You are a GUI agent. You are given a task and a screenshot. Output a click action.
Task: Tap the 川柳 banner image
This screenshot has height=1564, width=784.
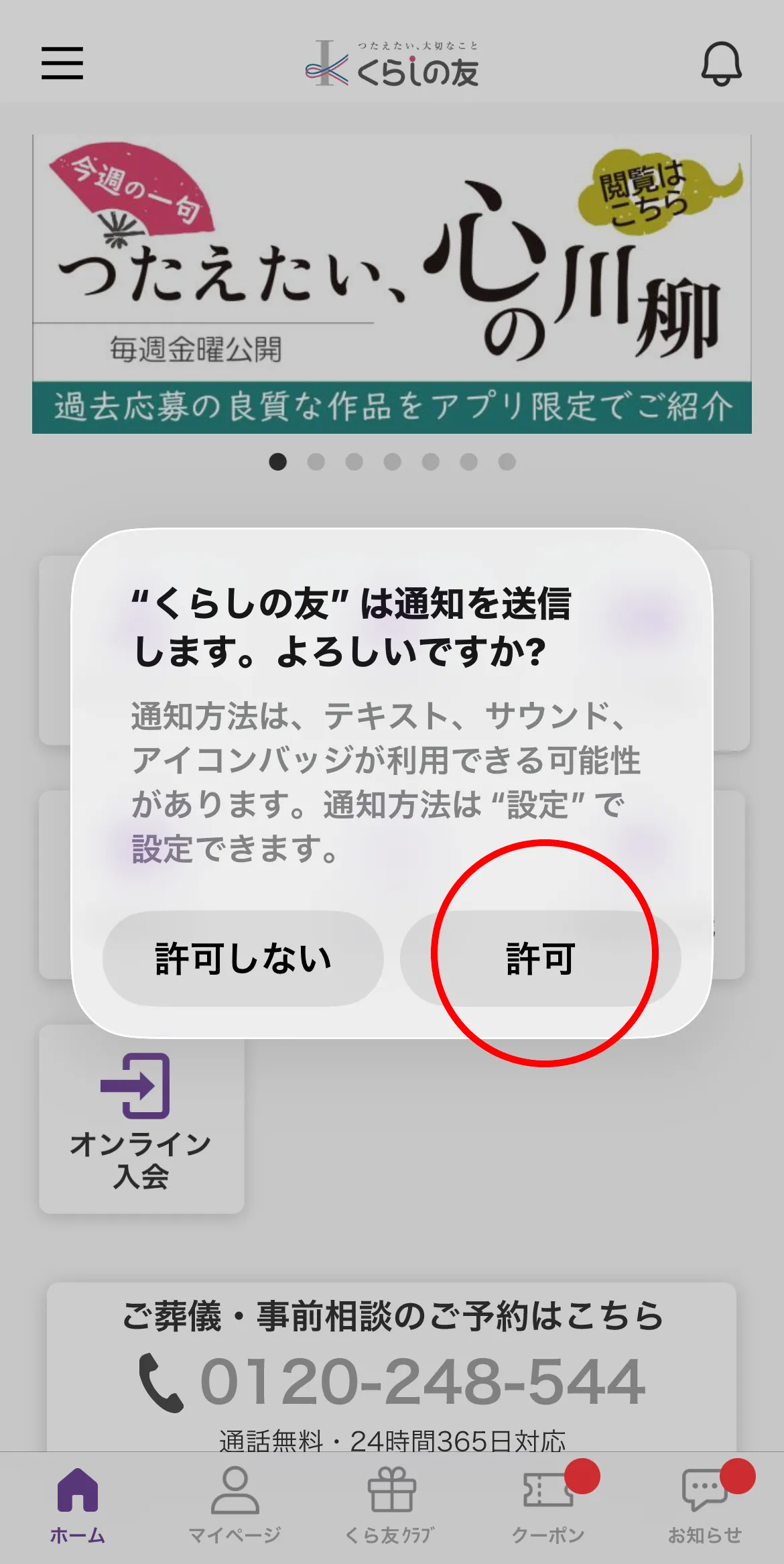click(392, 282)
